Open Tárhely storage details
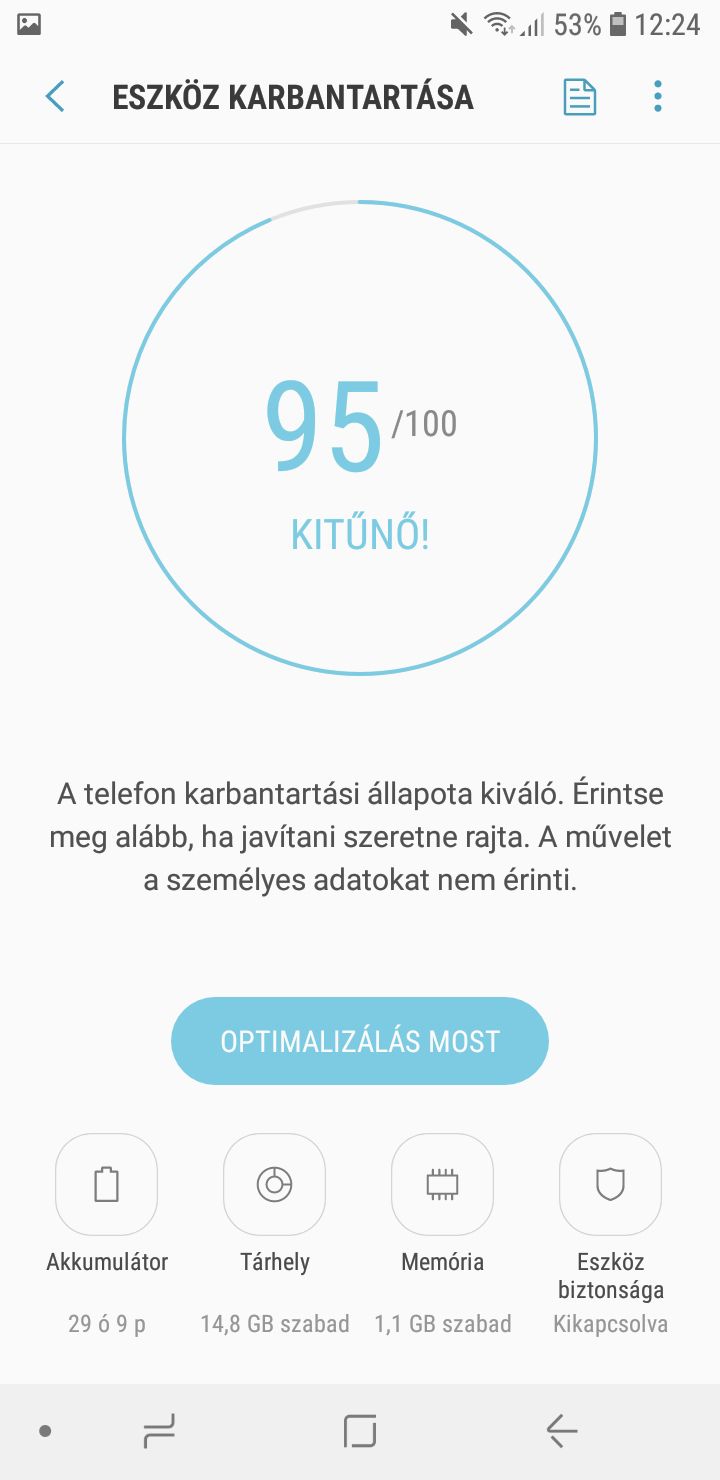 click(274, 1185)
